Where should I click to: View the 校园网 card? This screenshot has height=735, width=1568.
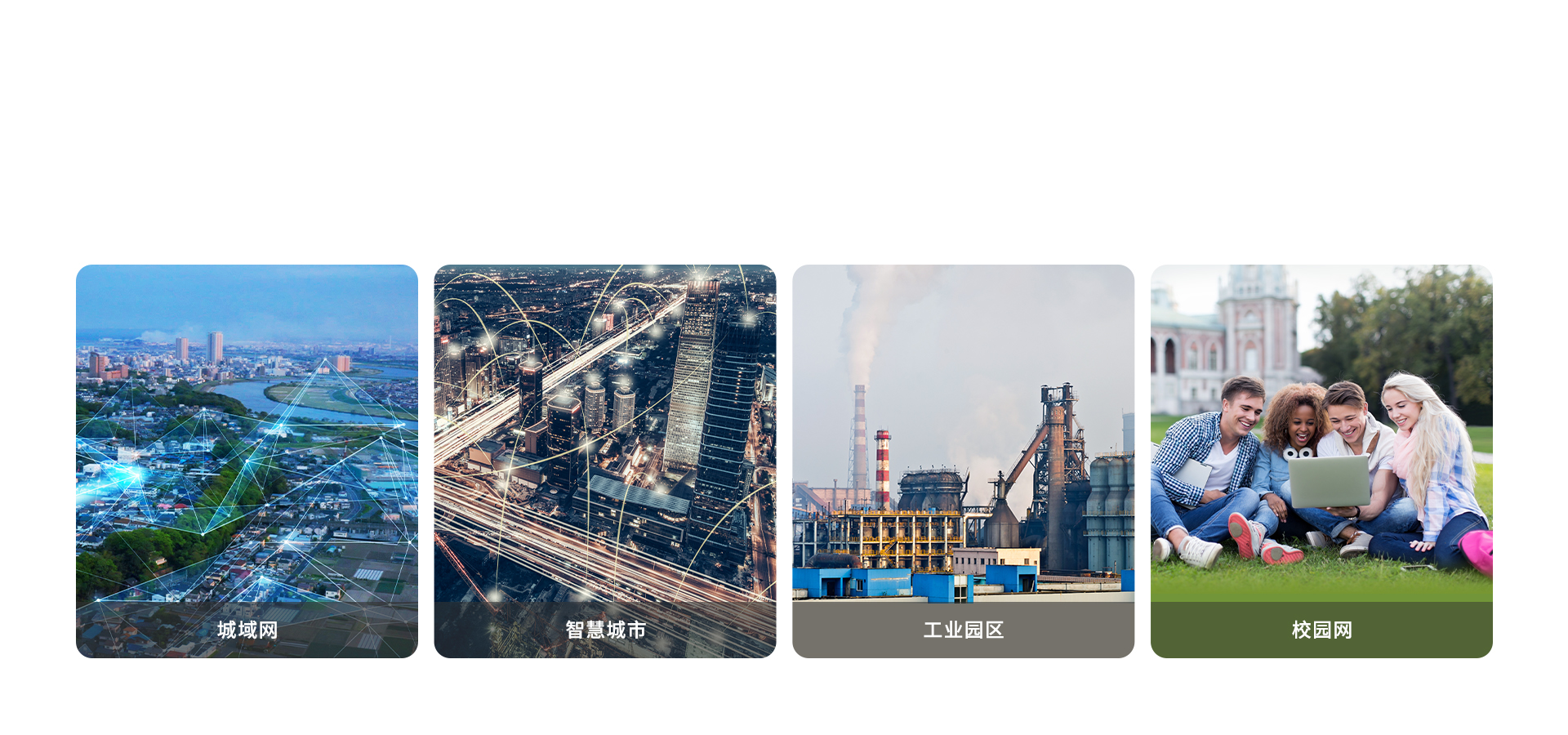click(x=1321, y=461)
